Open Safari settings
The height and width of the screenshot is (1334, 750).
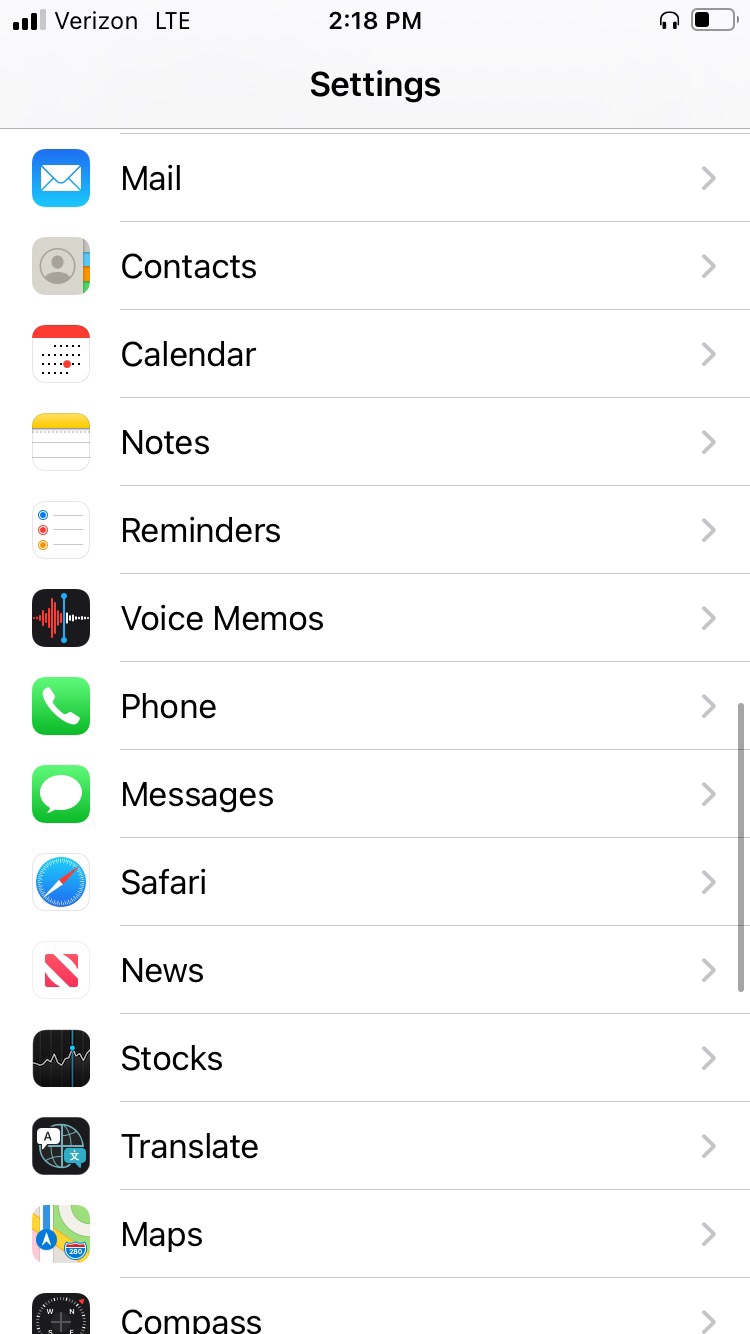coord(375,883)
